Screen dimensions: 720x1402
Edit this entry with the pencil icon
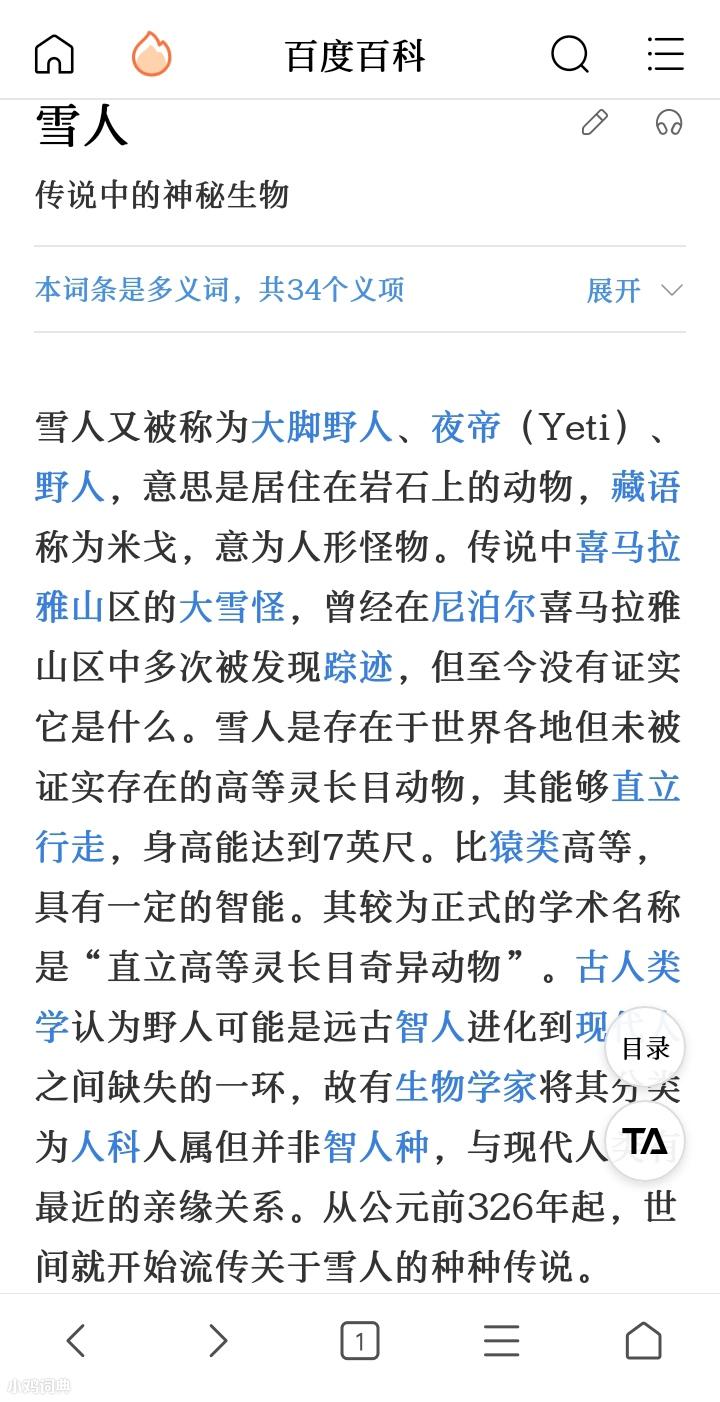(x=595, y=123)
